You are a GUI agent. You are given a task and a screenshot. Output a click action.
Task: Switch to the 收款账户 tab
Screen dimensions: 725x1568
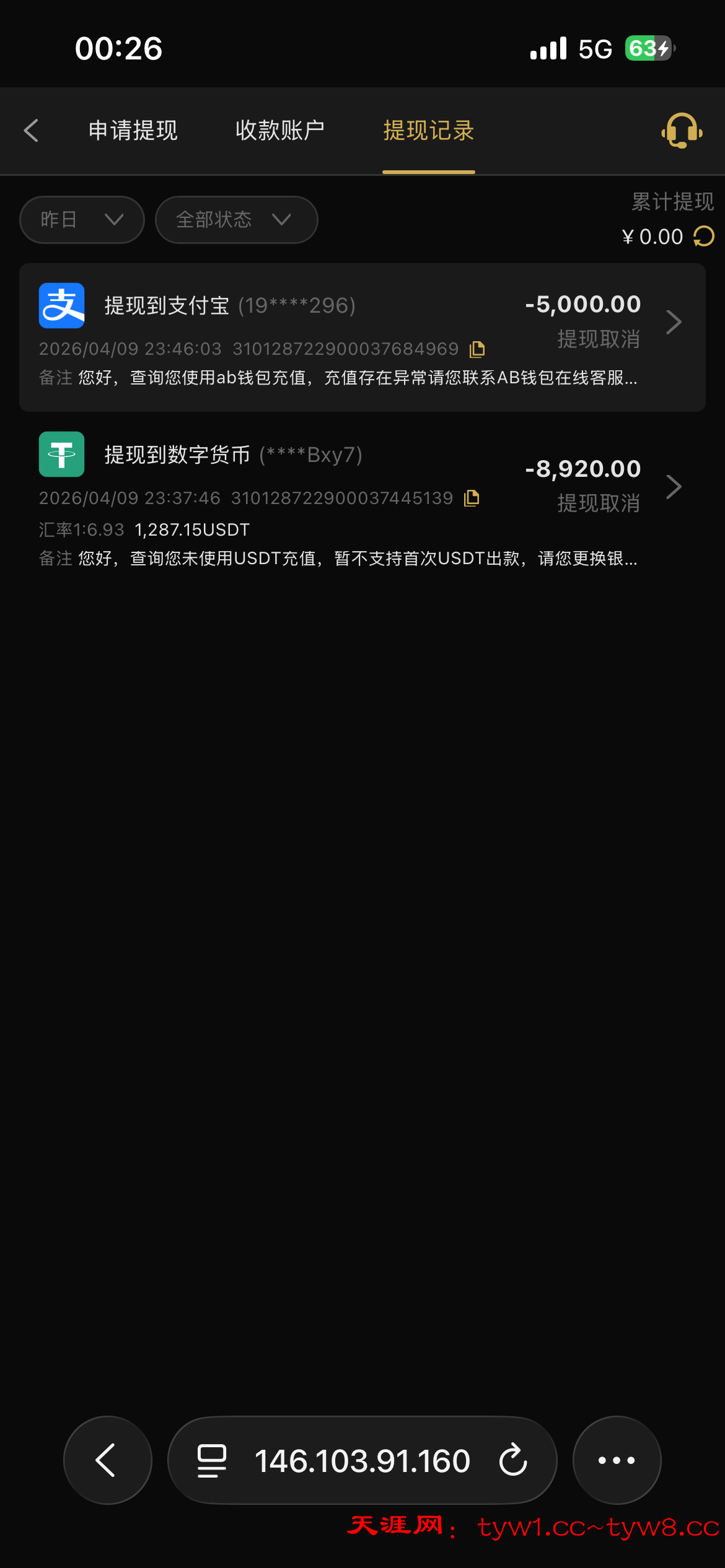(x=279, y=131)
